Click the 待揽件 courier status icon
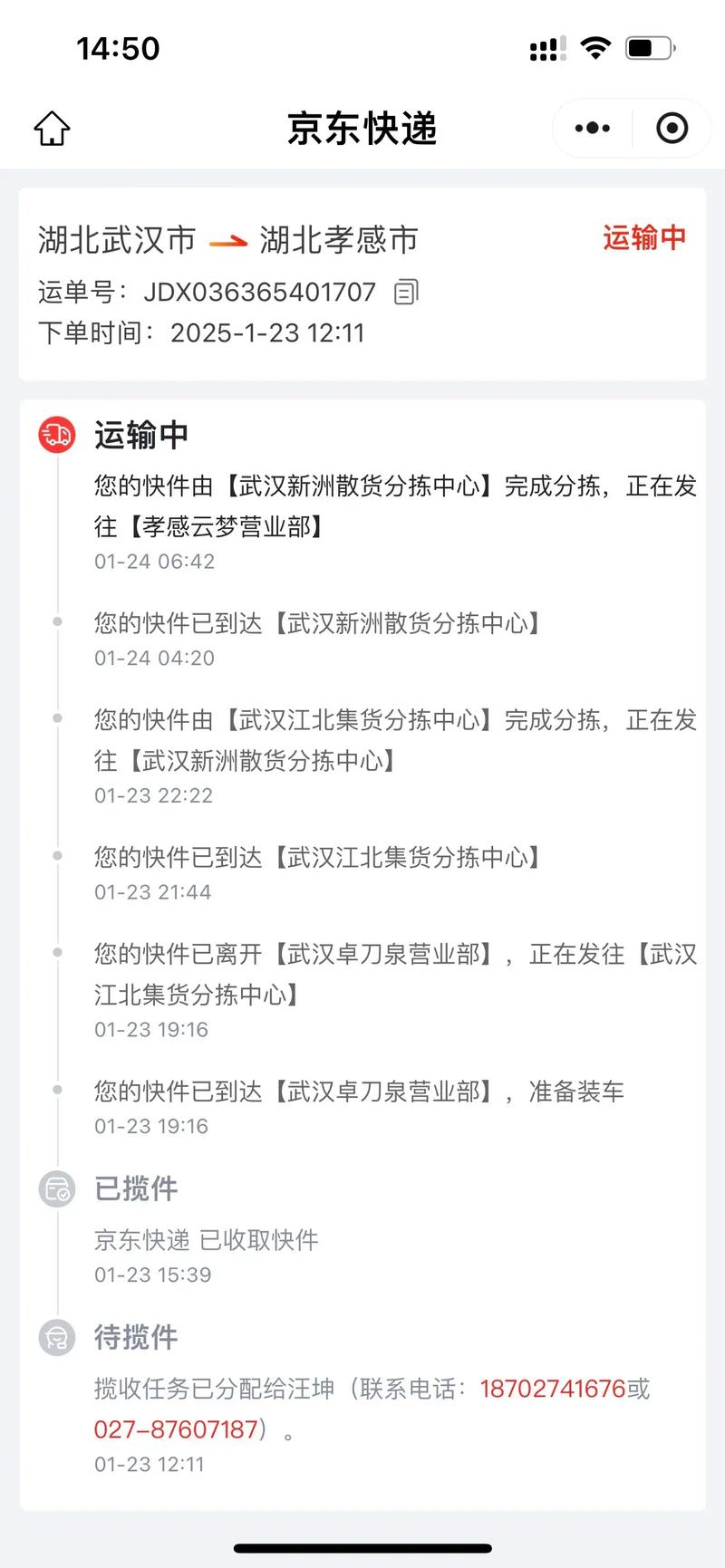 [x=56, y=1338]
